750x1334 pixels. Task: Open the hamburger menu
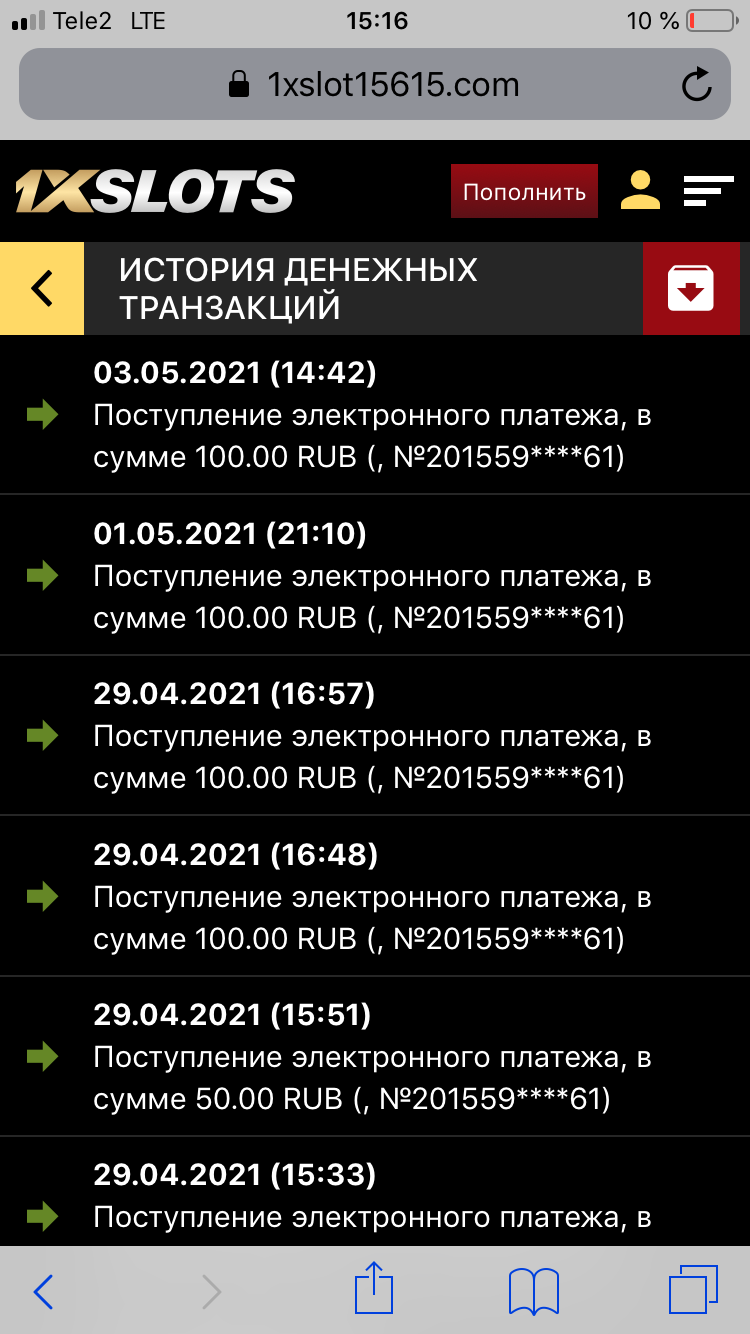click(708, 191)
